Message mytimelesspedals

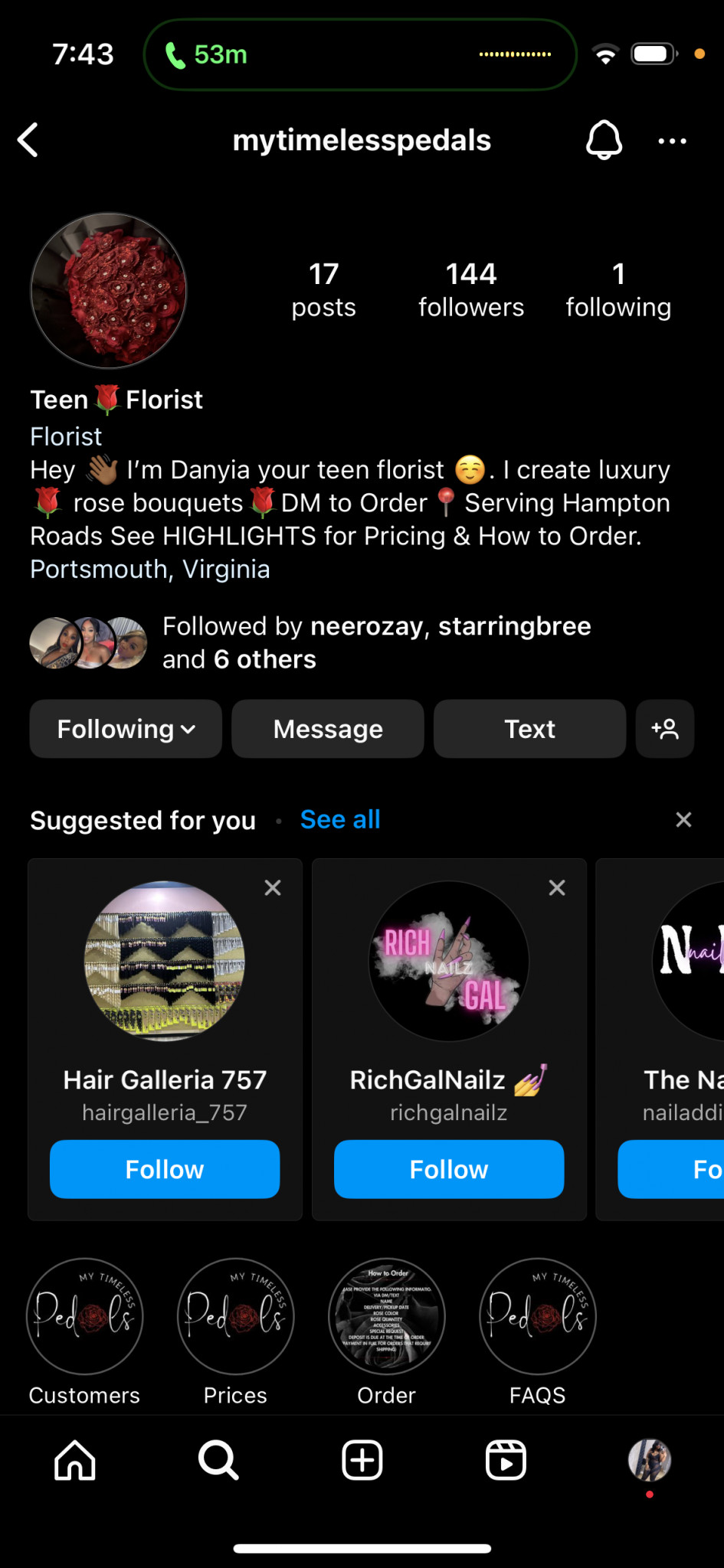pos(328,729)
